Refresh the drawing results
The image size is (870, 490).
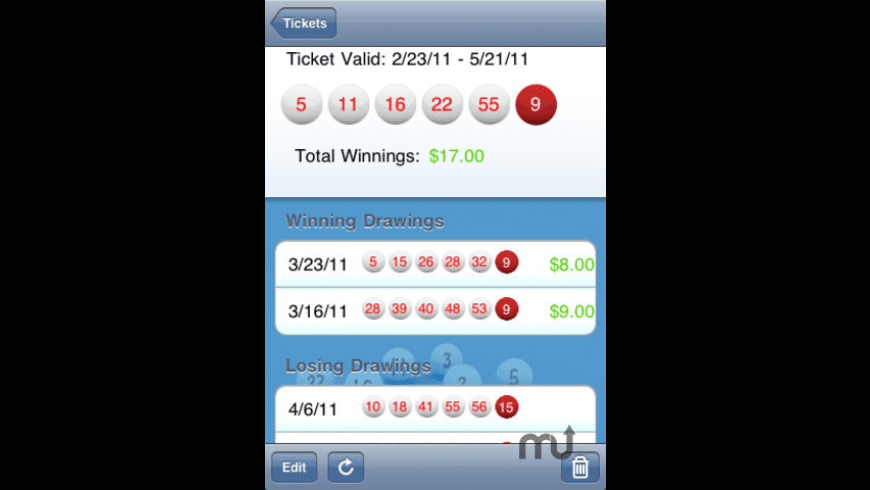346,467
